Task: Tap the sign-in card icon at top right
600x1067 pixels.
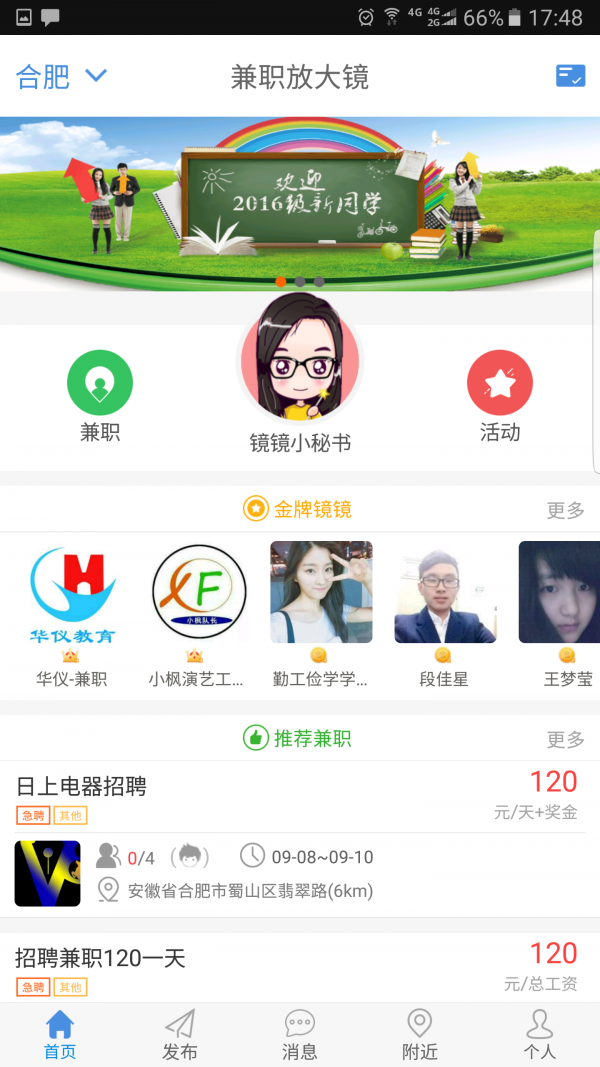Action: click(570, 76)
